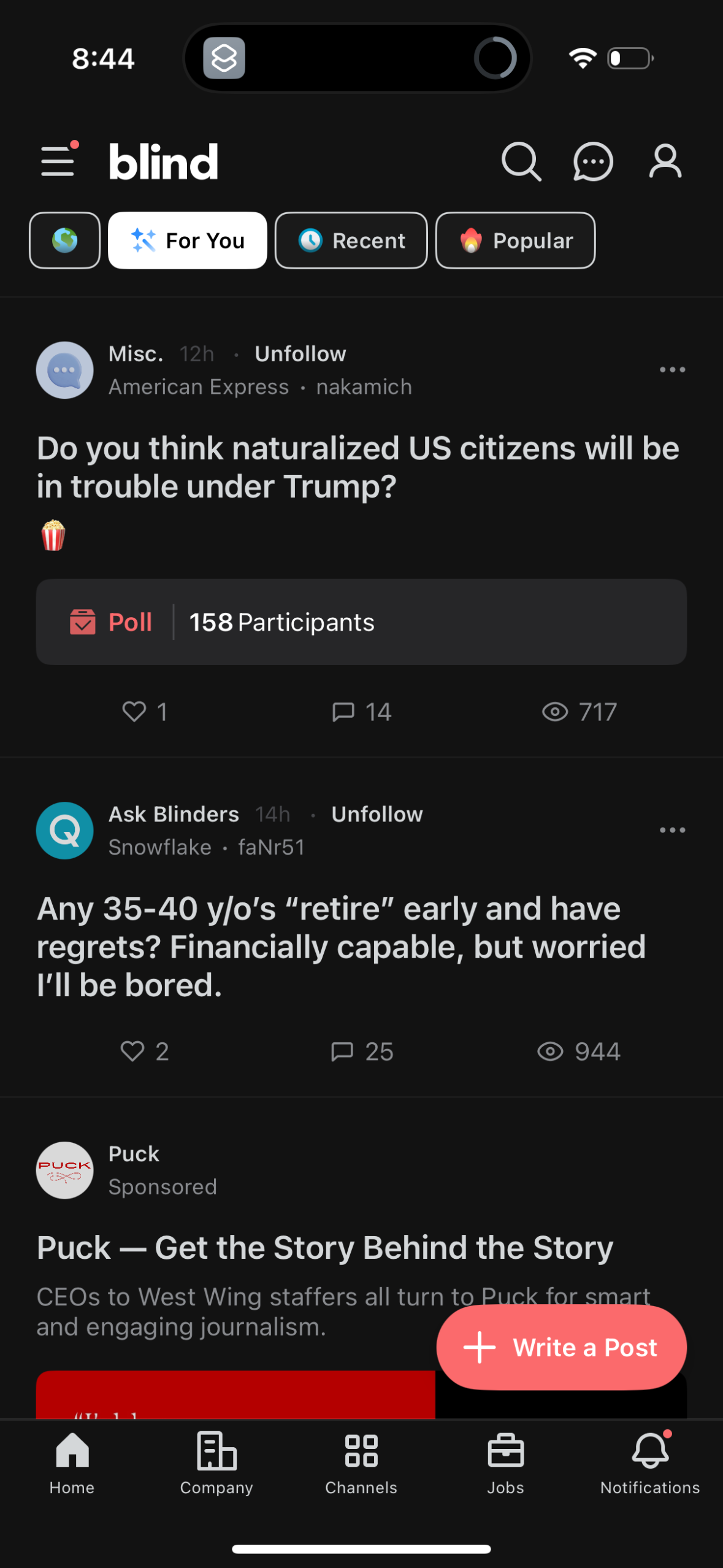This screenshot has height=1568, width=723.
Task: View your profile icon
Action: [x=665, y=161]
